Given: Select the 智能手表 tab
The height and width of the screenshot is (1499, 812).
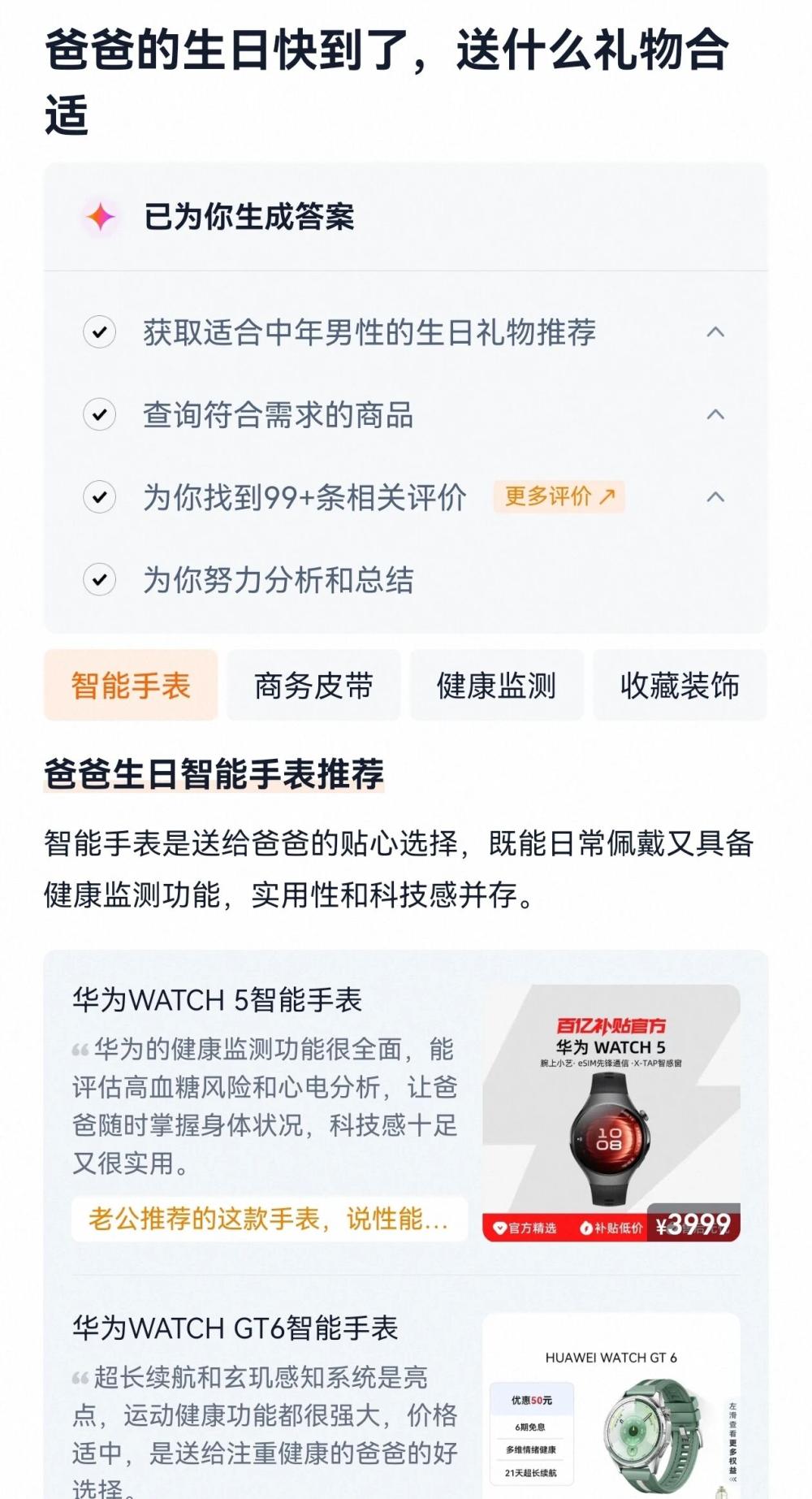Looking at the screenshot, I should pyautogui.click(x=131, y=685).
